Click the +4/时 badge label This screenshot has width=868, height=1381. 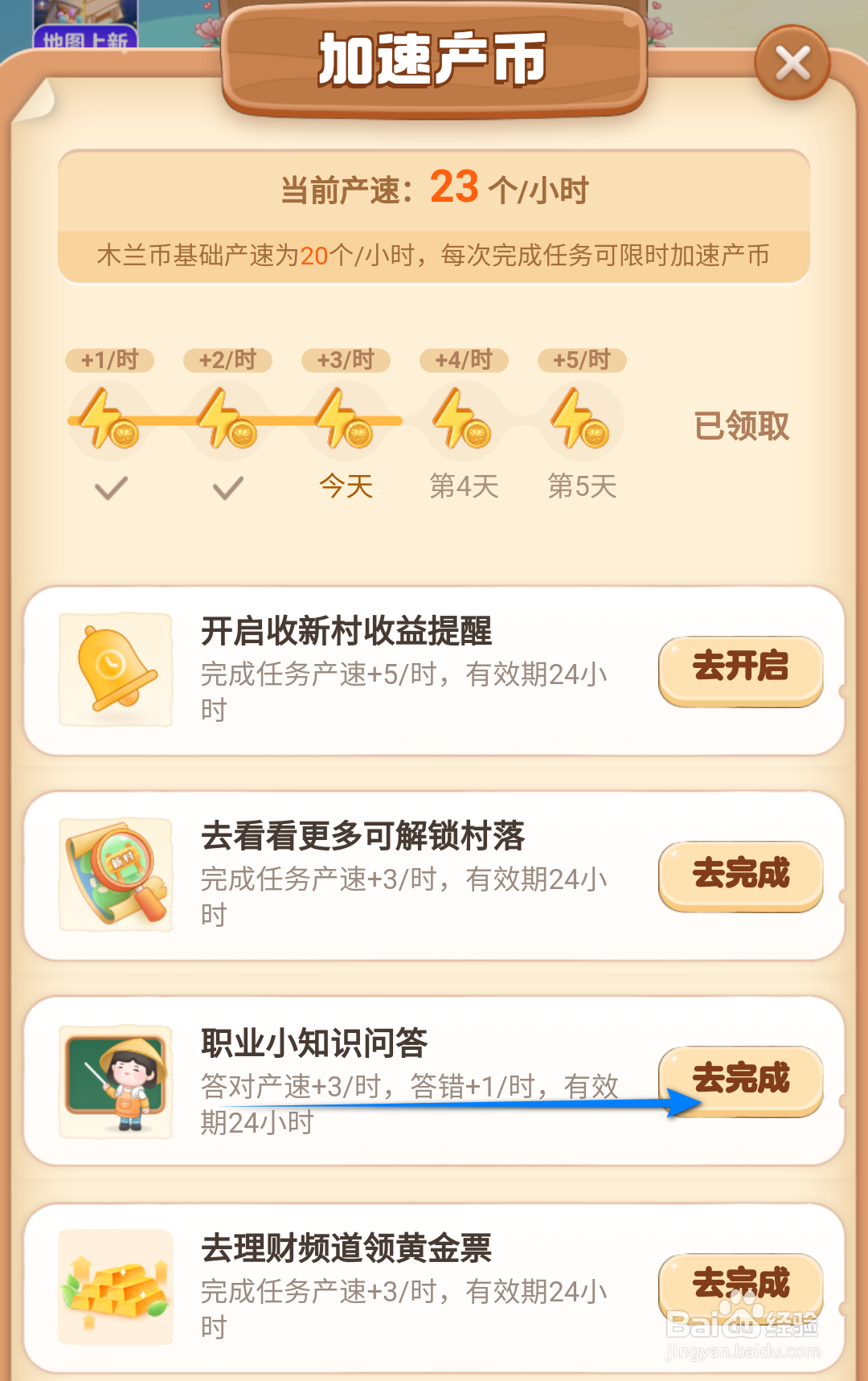coord(462,361)
